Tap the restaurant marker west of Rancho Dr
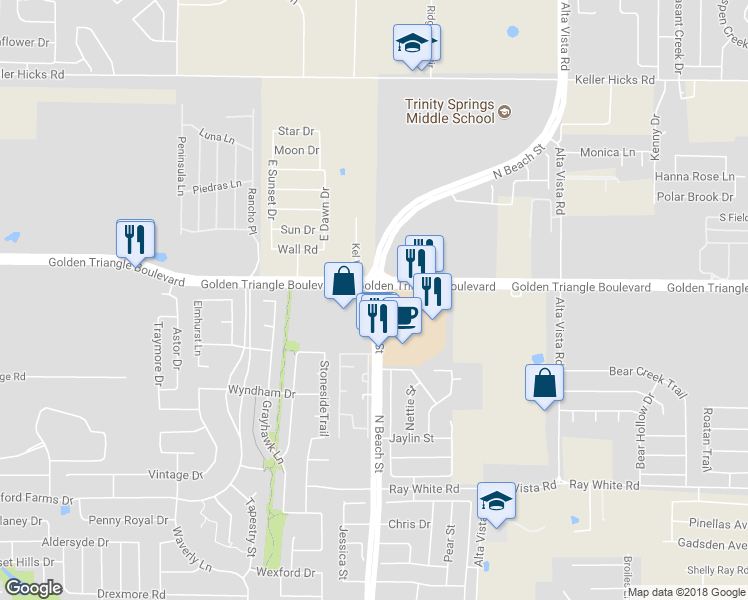 pyautogui.click(x=135, y=240)
